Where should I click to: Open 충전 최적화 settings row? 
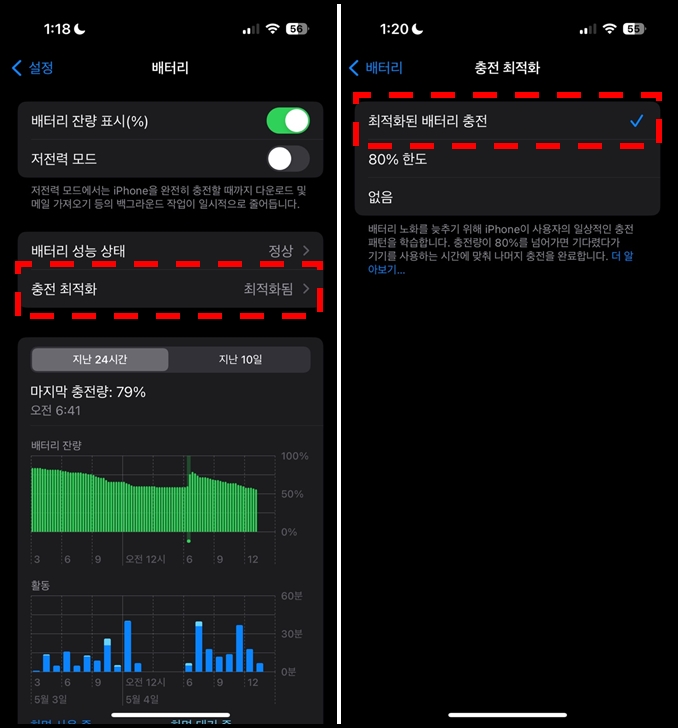point(170,289)
